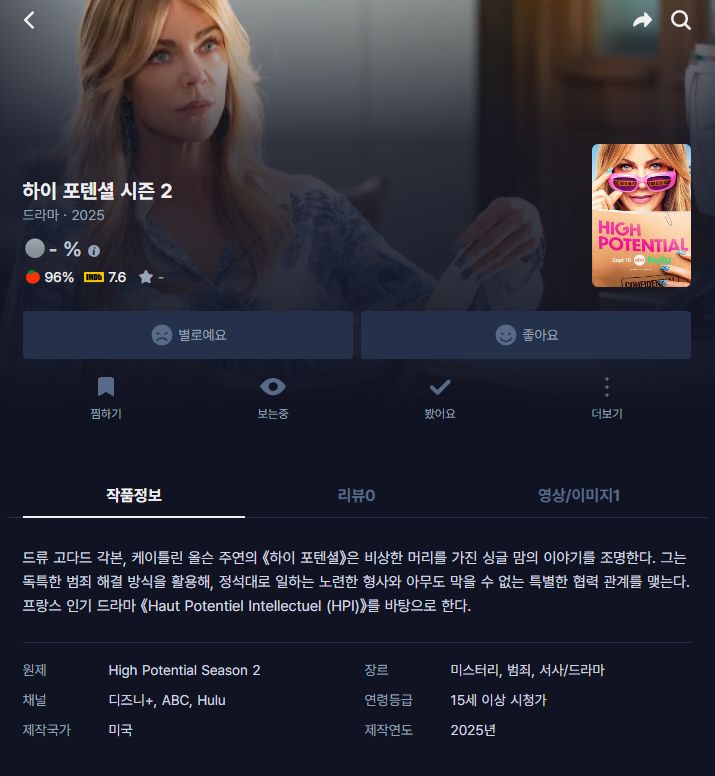
Task: Share this drama page
Action: pyautogui.click(x=642, y=20)
